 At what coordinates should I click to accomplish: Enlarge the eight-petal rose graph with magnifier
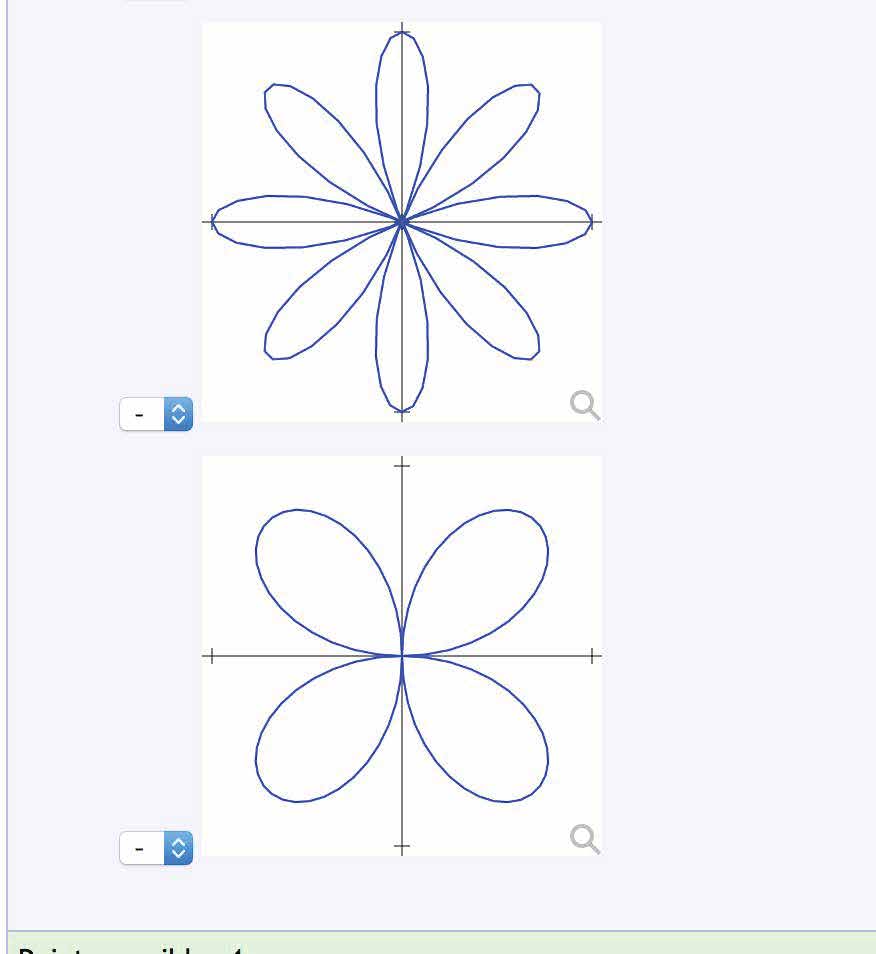[x=585, y=405]
